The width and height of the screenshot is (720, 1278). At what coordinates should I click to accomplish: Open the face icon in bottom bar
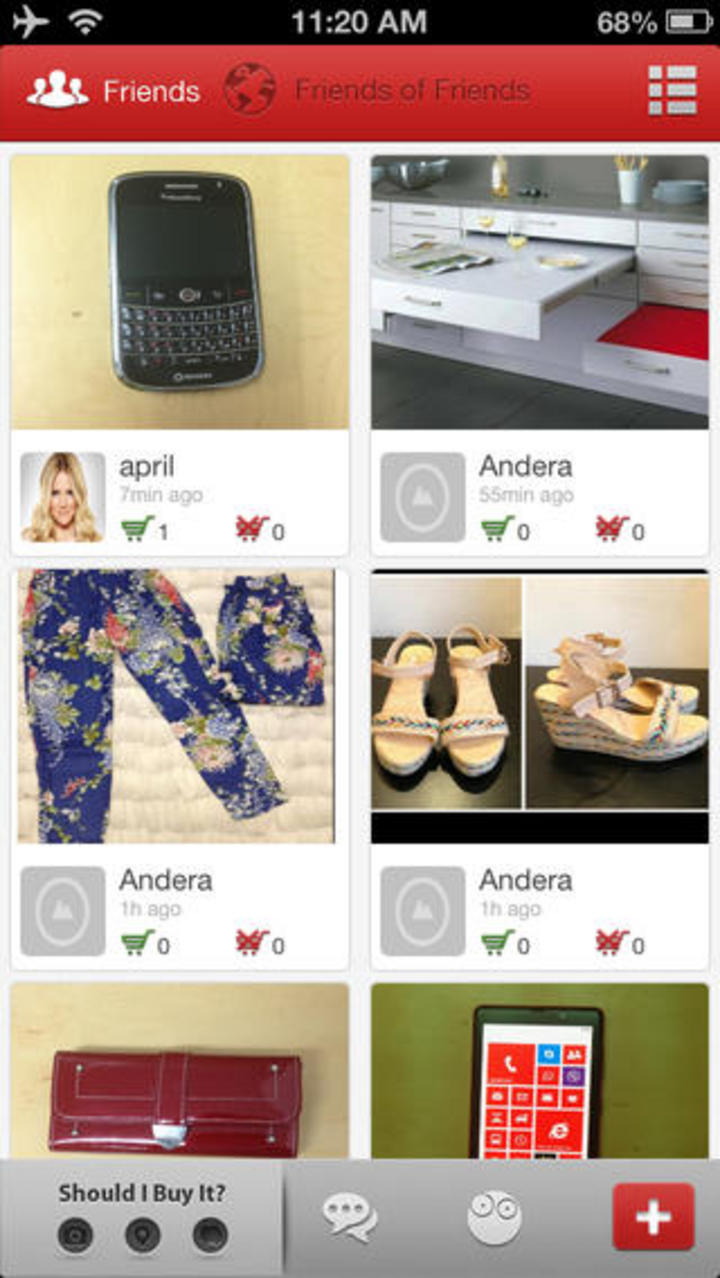494,1217
